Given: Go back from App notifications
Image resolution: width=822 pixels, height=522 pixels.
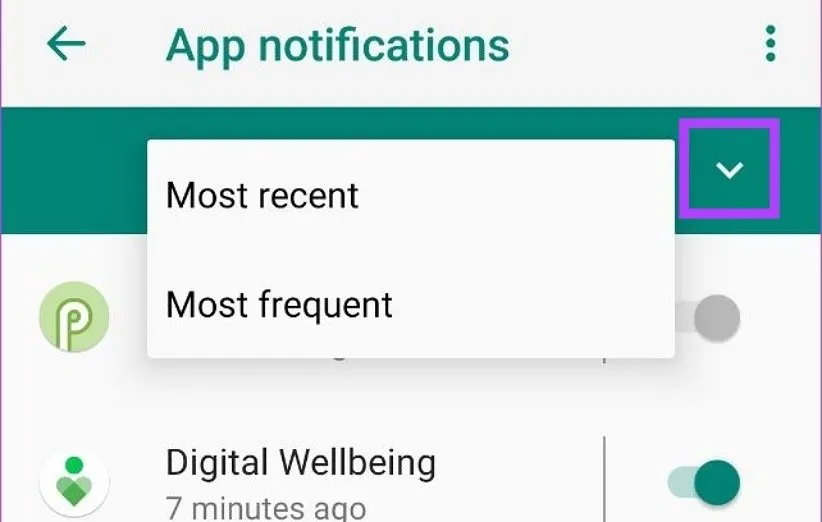Looking at the screenshot, I should (x=66, y=45).
